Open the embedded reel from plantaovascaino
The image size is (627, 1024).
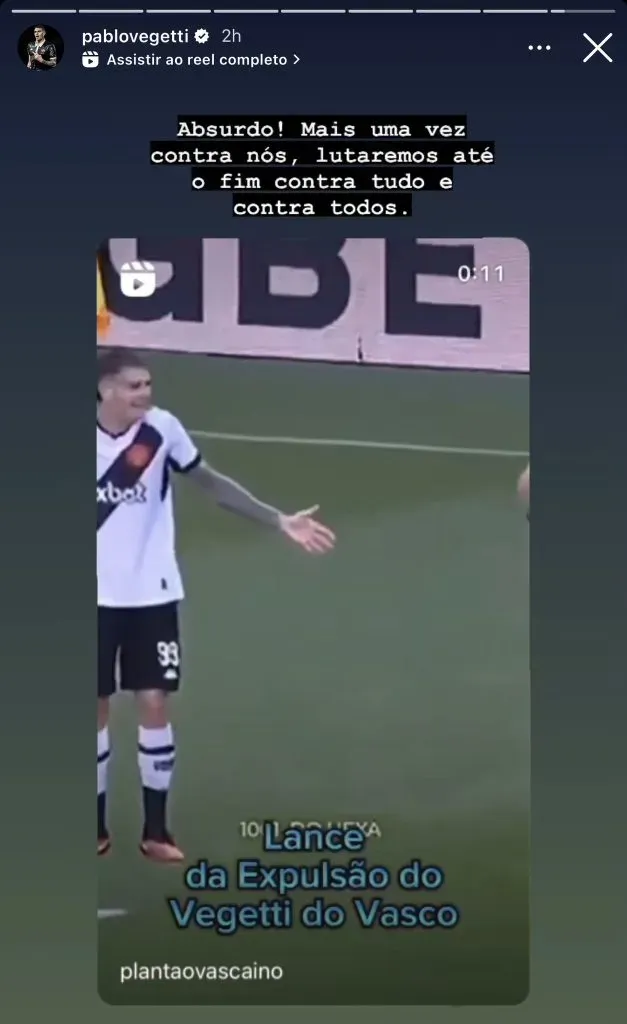[x=313, y=620]
